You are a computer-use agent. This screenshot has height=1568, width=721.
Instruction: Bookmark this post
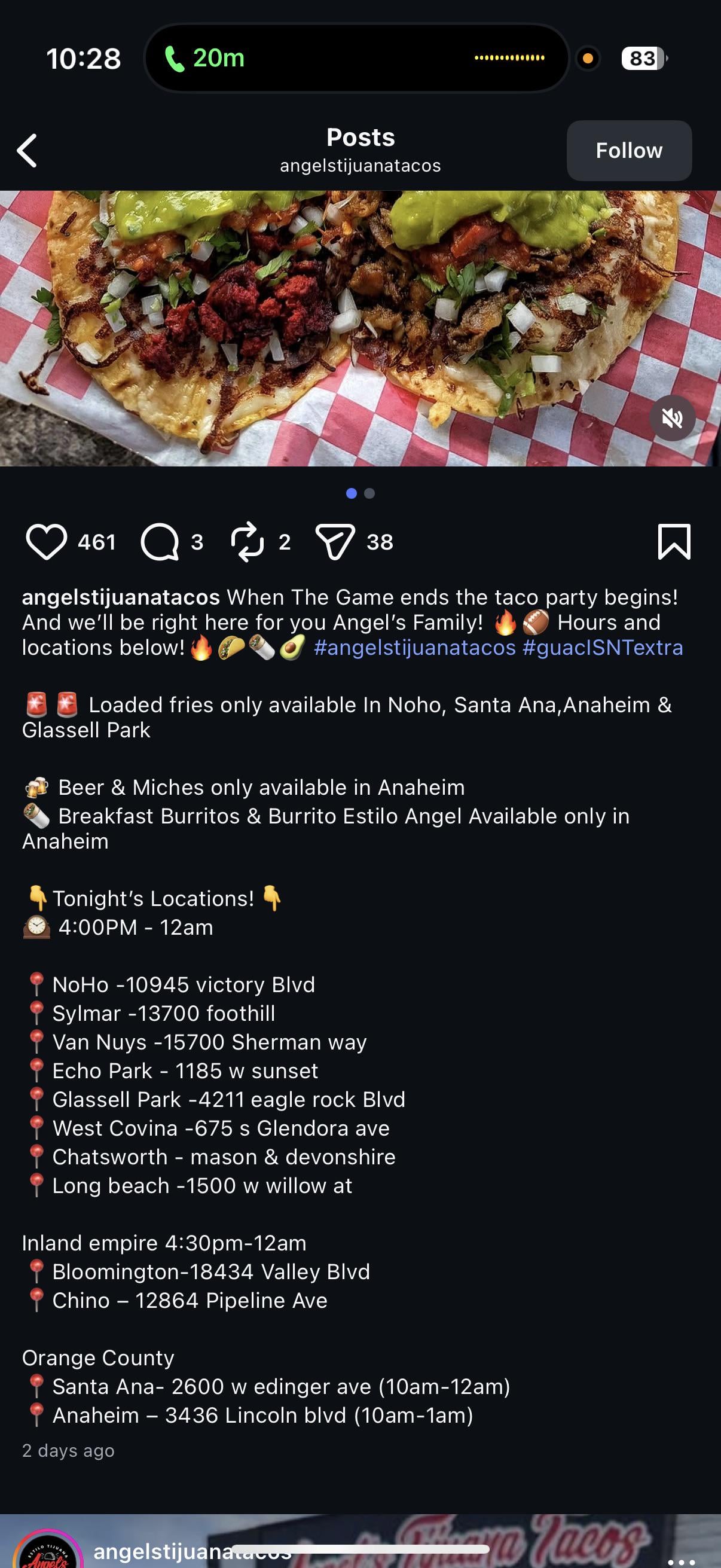click(x=674, y=541)
